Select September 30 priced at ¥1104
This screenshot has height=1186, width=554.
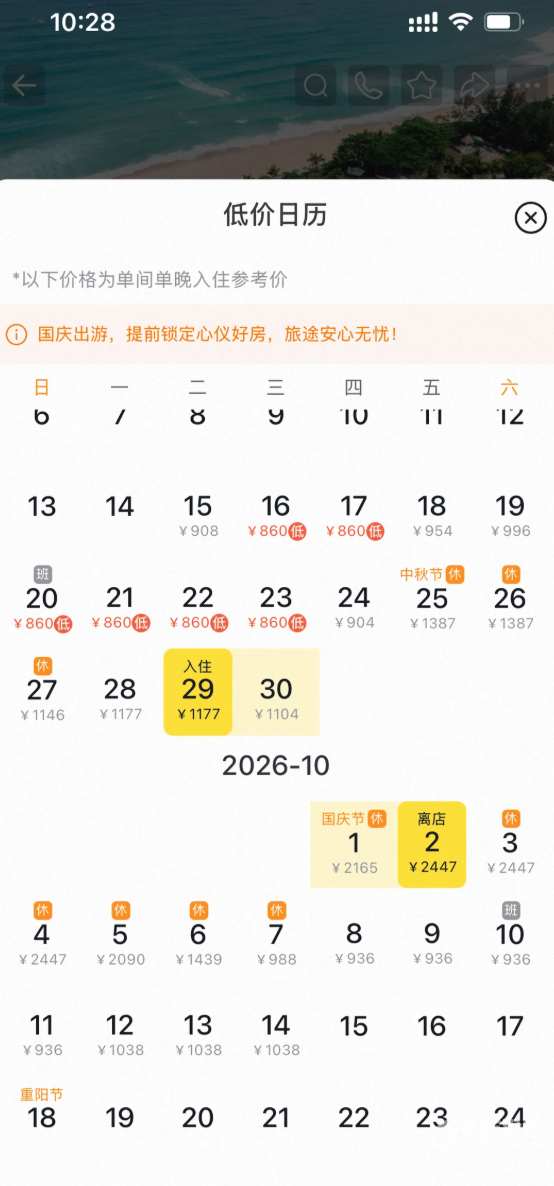pos(275,691)
